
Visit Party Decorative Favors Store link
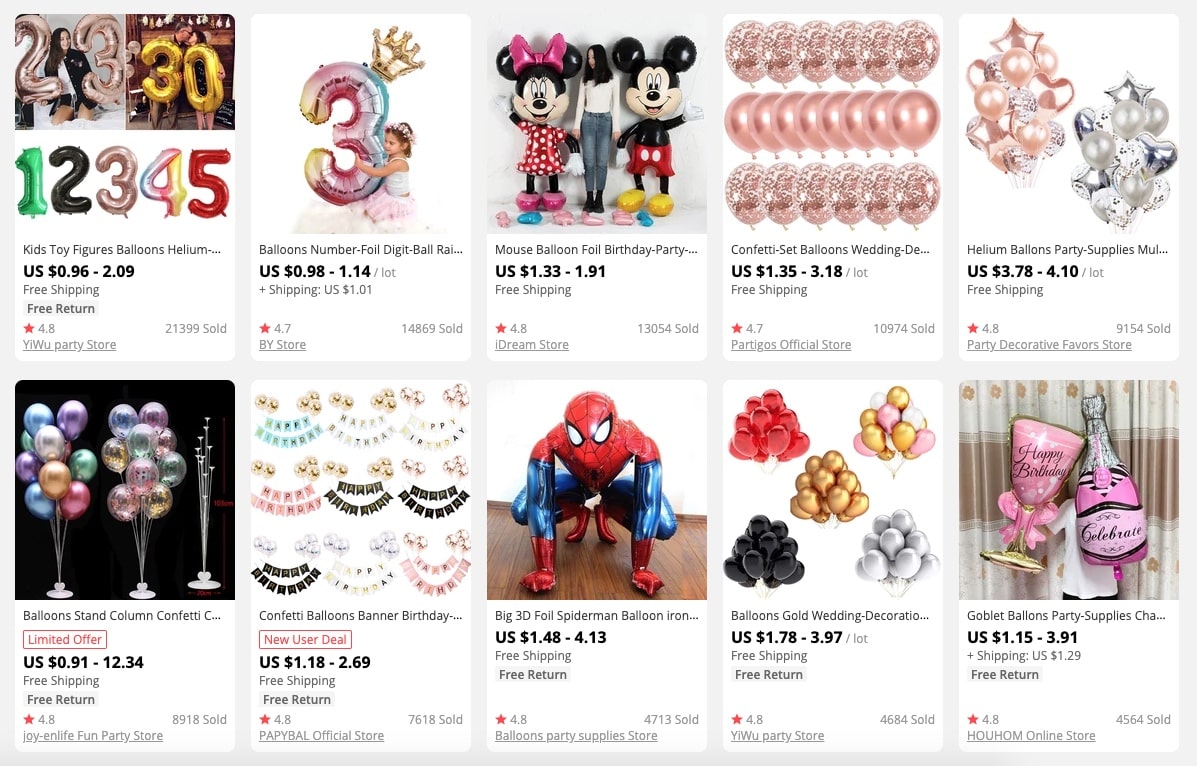click(x=1049, y=345)
